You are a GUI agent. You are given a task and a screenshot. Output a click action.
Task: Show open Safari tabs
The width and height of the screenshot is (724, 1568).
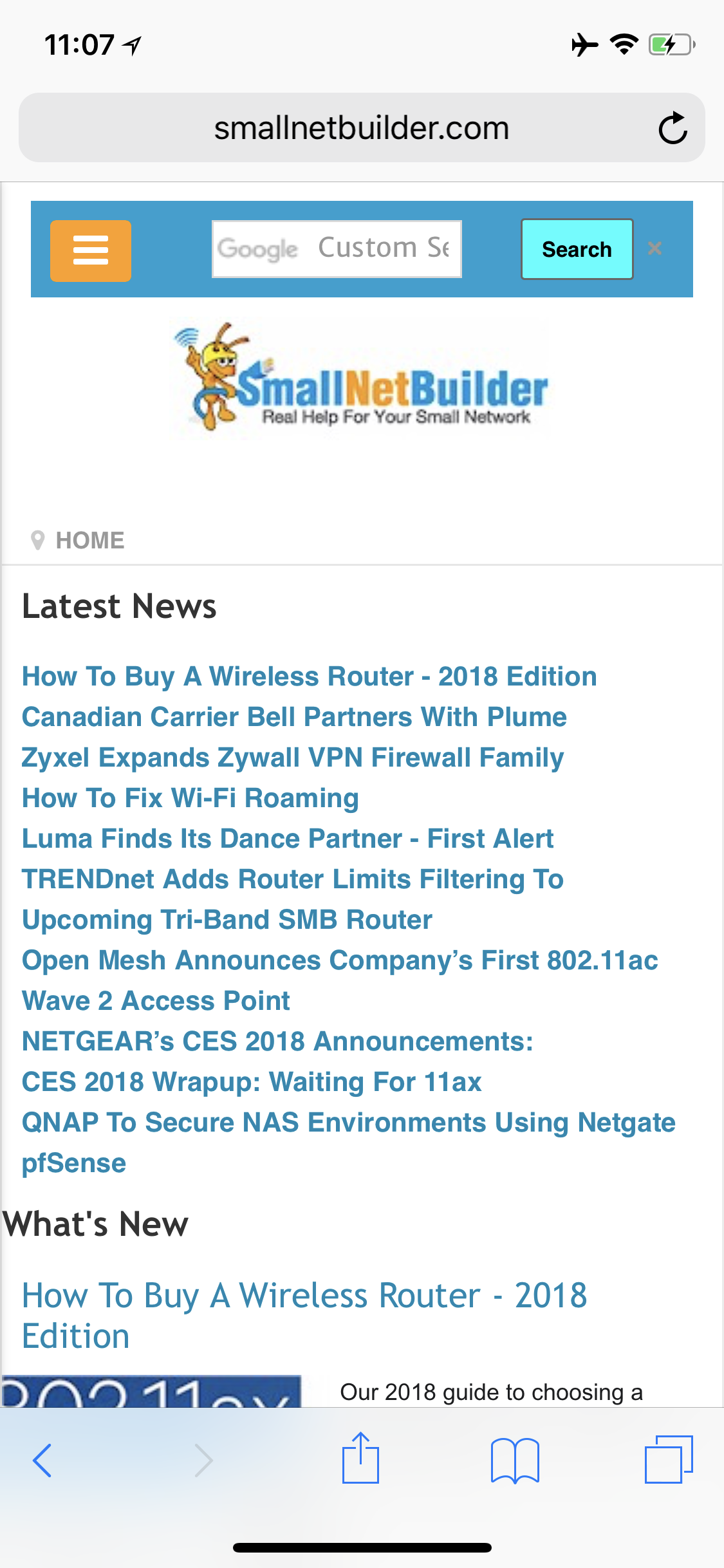[669, 1459]
